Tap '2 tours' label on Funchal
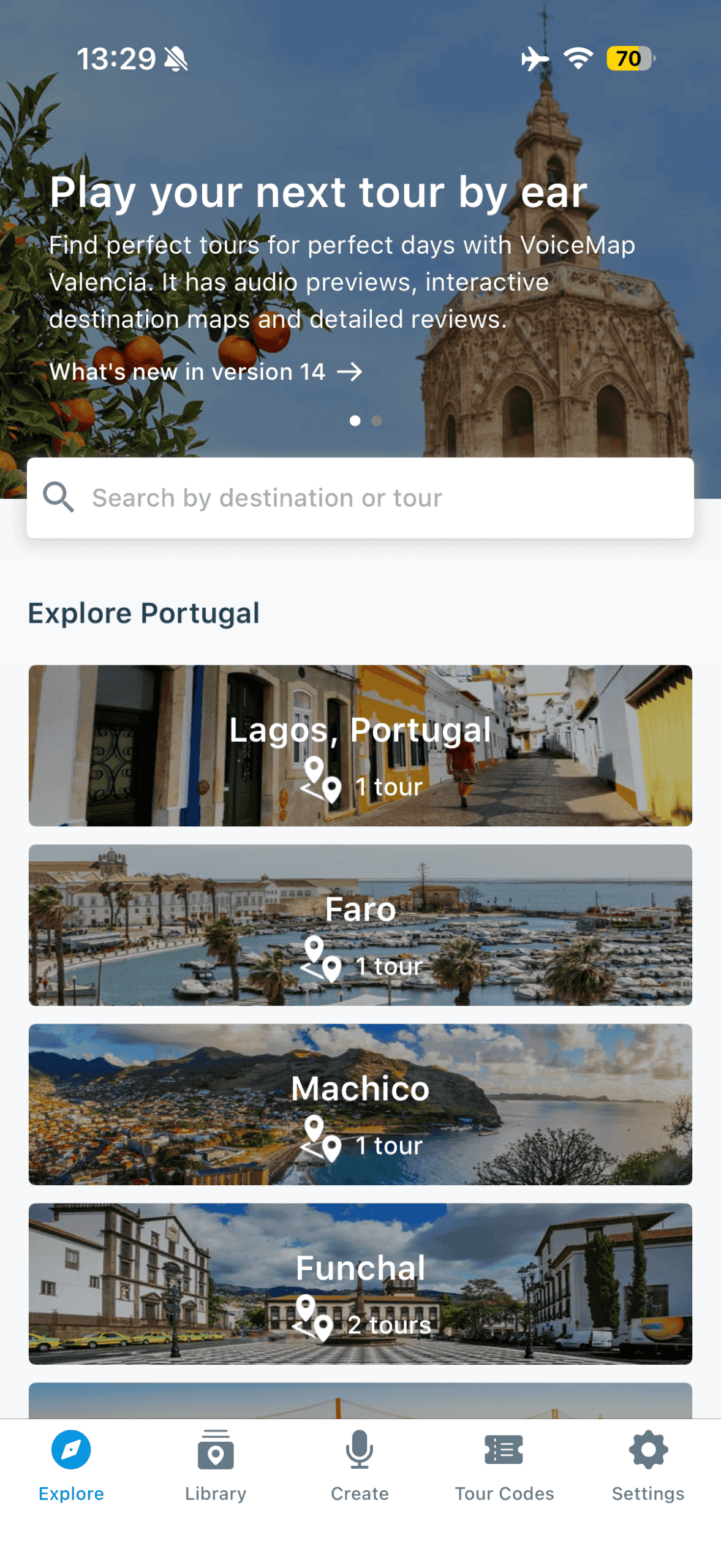Screen dimensions: 721x1568 [390, 1325]
